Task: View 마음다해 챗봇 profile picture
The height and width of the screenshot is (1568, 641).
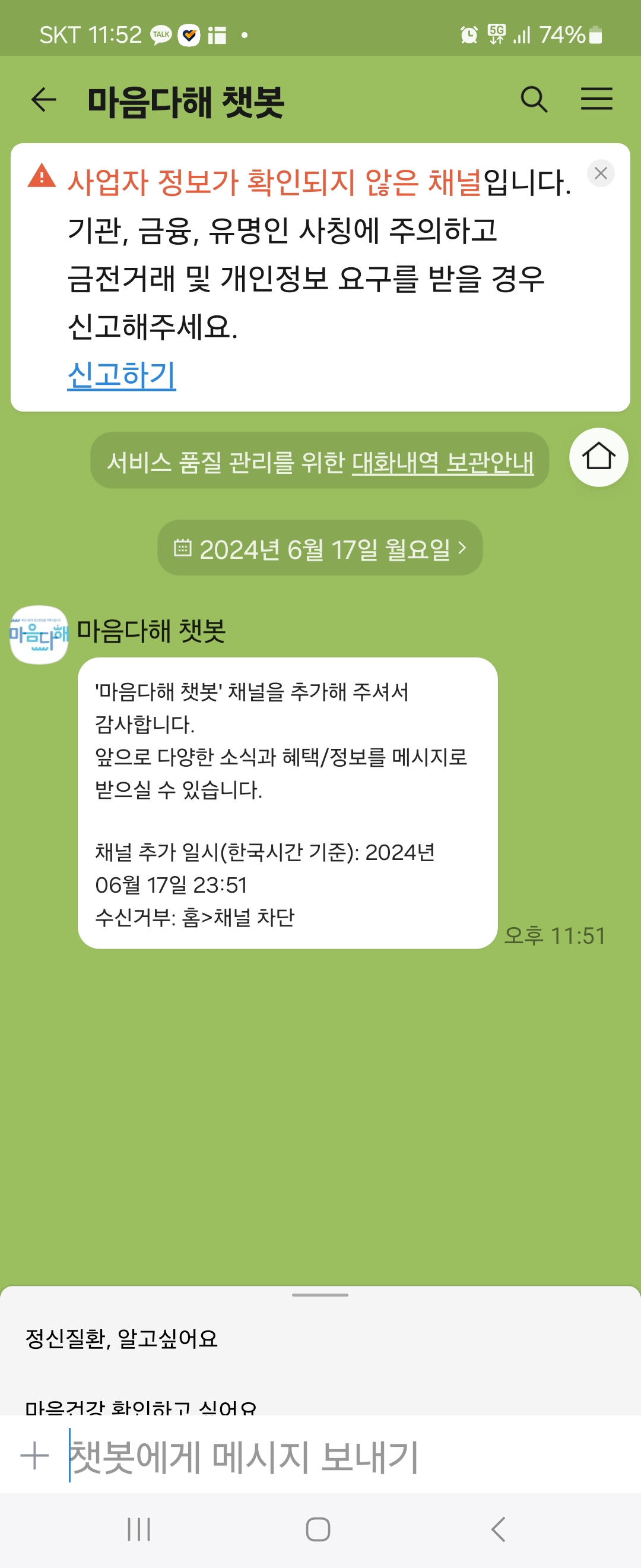Action: click(x=39, y=634)
